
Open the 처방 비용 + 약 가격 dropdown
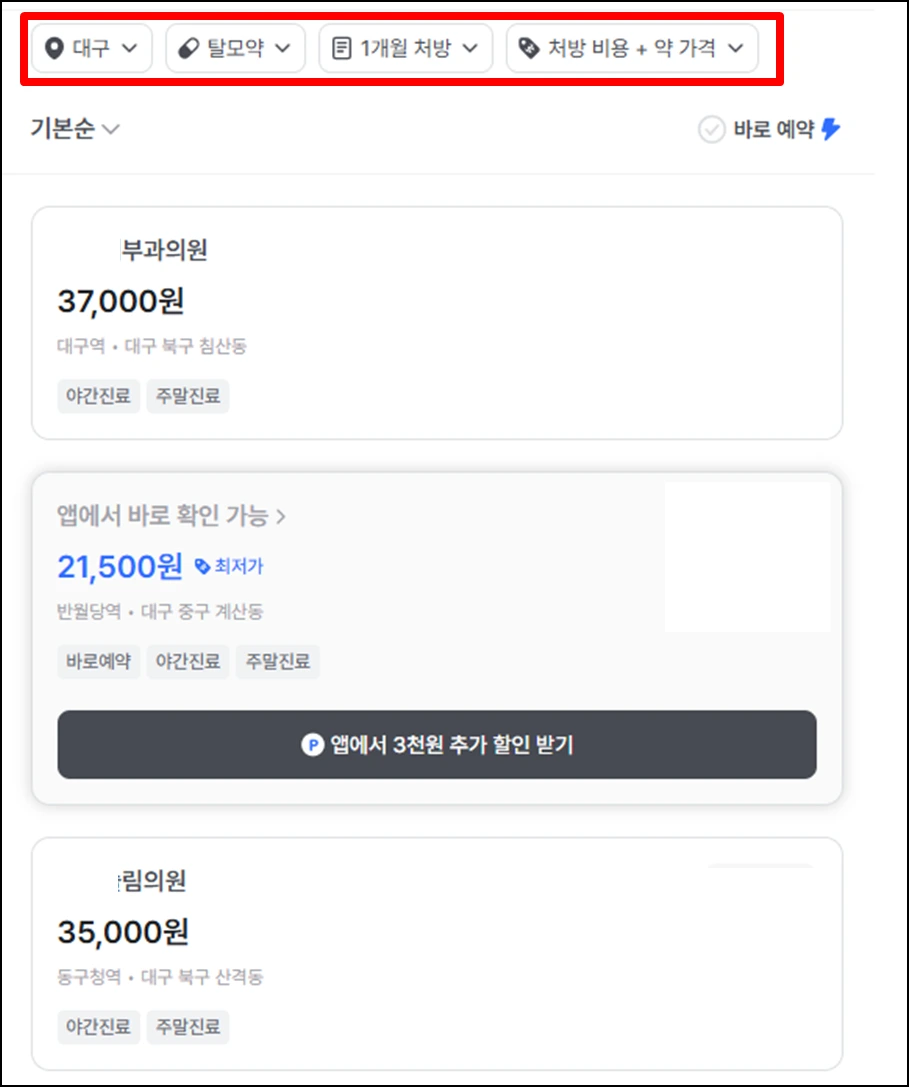(x=634, y=47)
